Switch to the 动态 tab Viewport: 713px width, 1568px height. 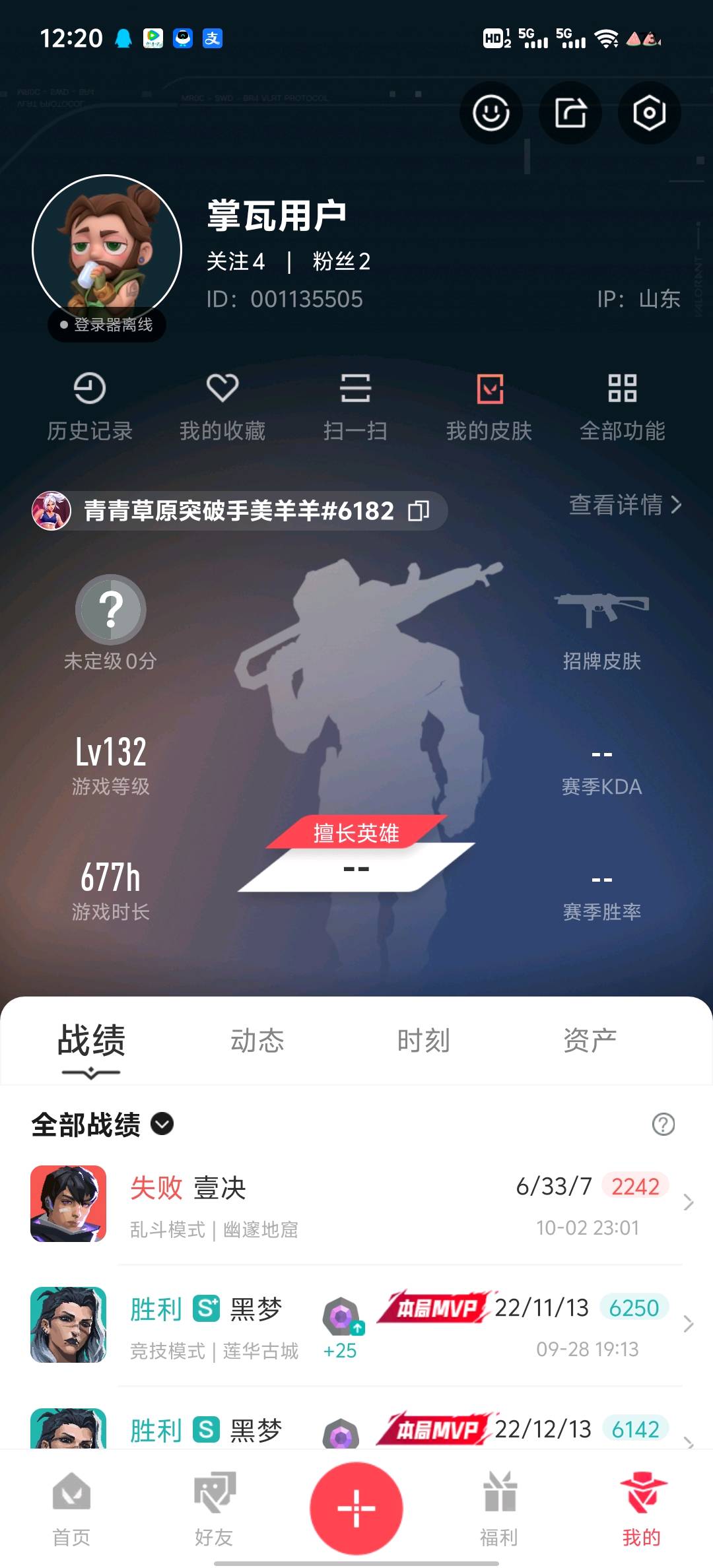pos(257,1041)
